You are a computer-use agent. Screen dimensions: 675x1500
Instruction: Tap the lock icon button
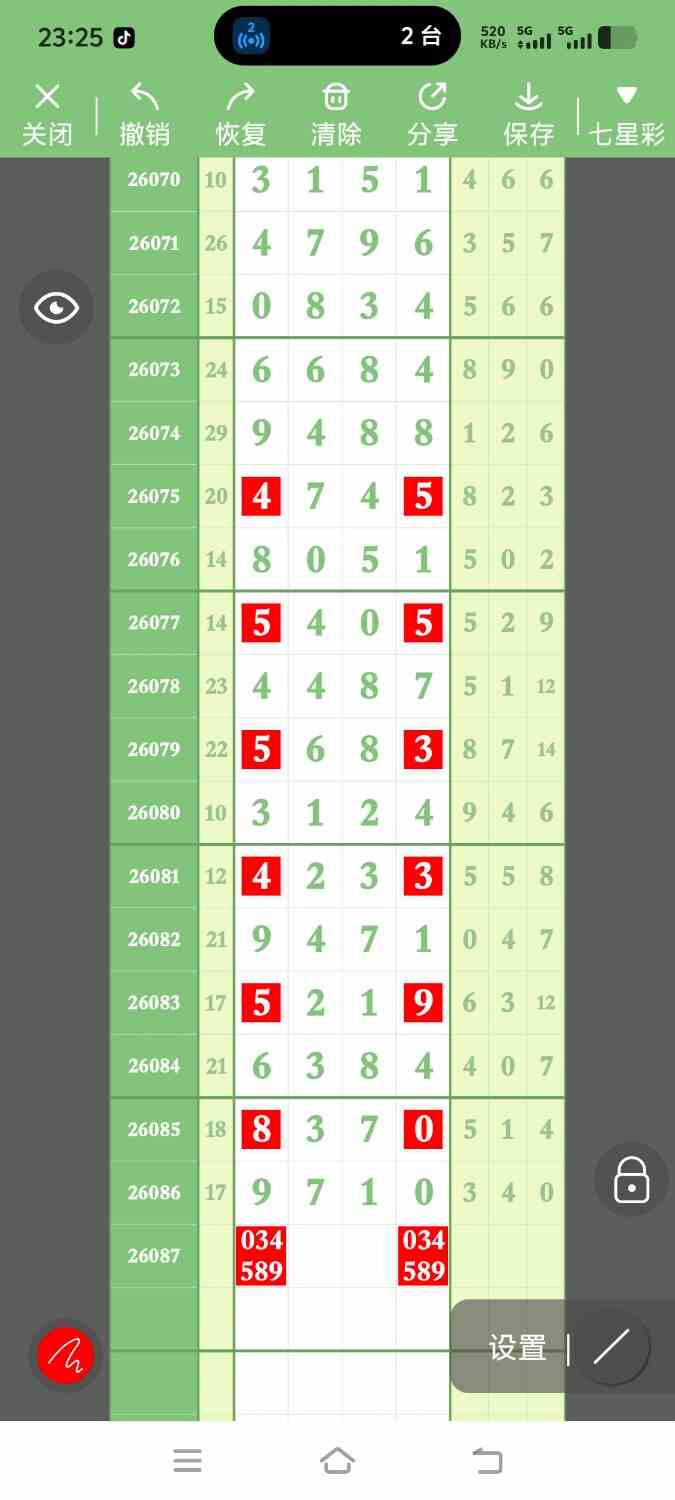(631, 1180)
